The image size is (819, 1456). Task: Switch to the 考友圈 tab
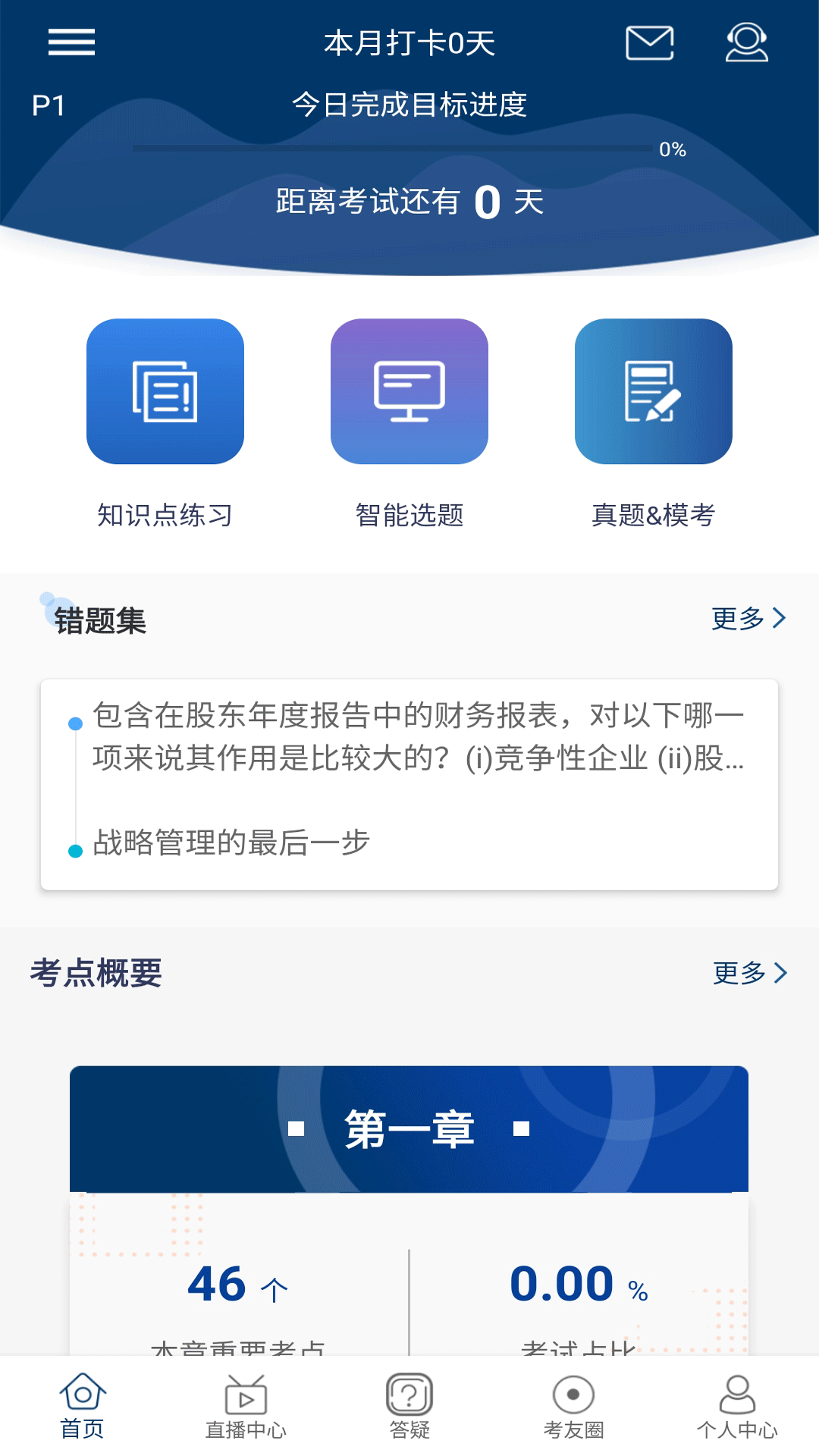pos(573,1407)
